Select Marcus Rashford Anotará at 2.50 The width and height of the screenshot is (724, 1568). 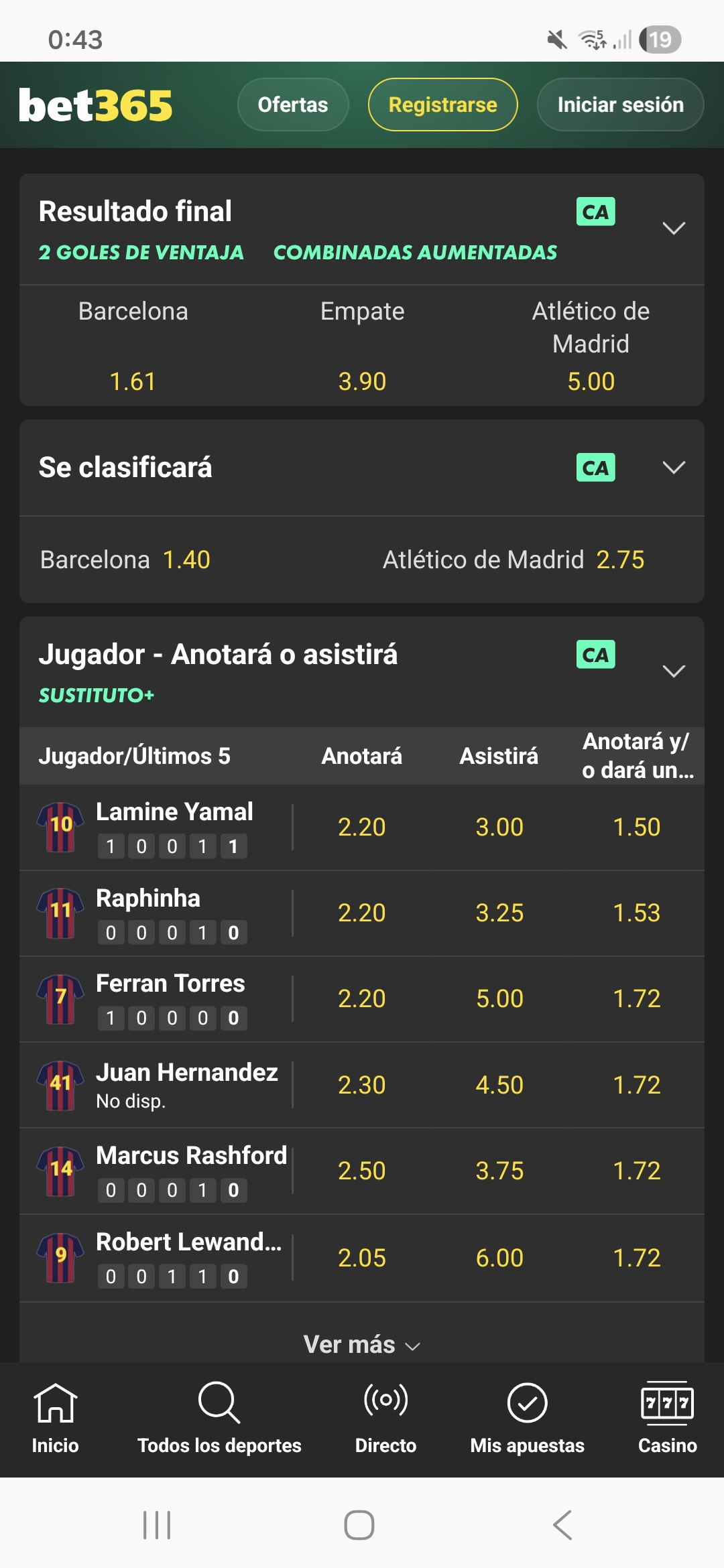point(362,1171)
